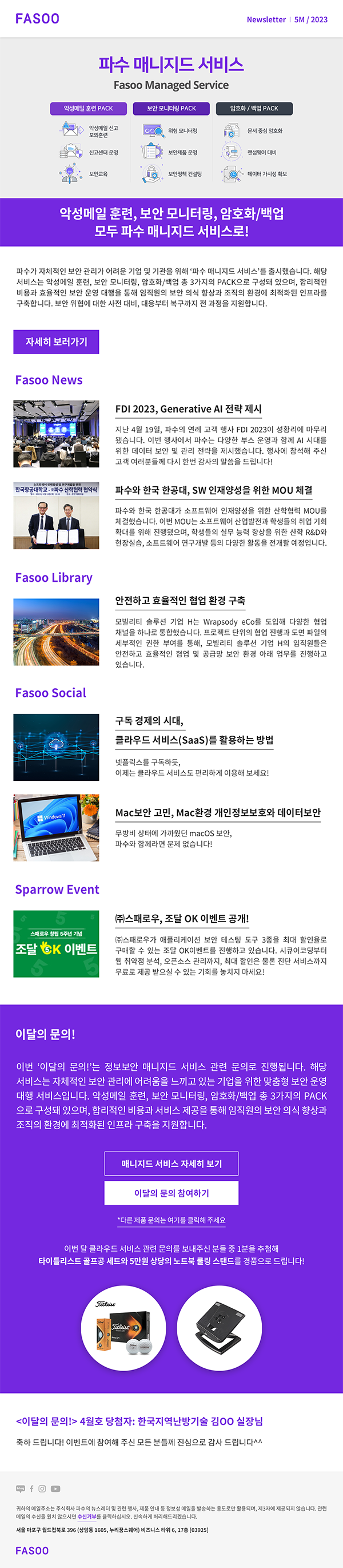This screenshot has width=343, height=1568.
Task: Open 안전하고 효율적인 협업 환경 구축 link
Action: (x=180, y=600)
